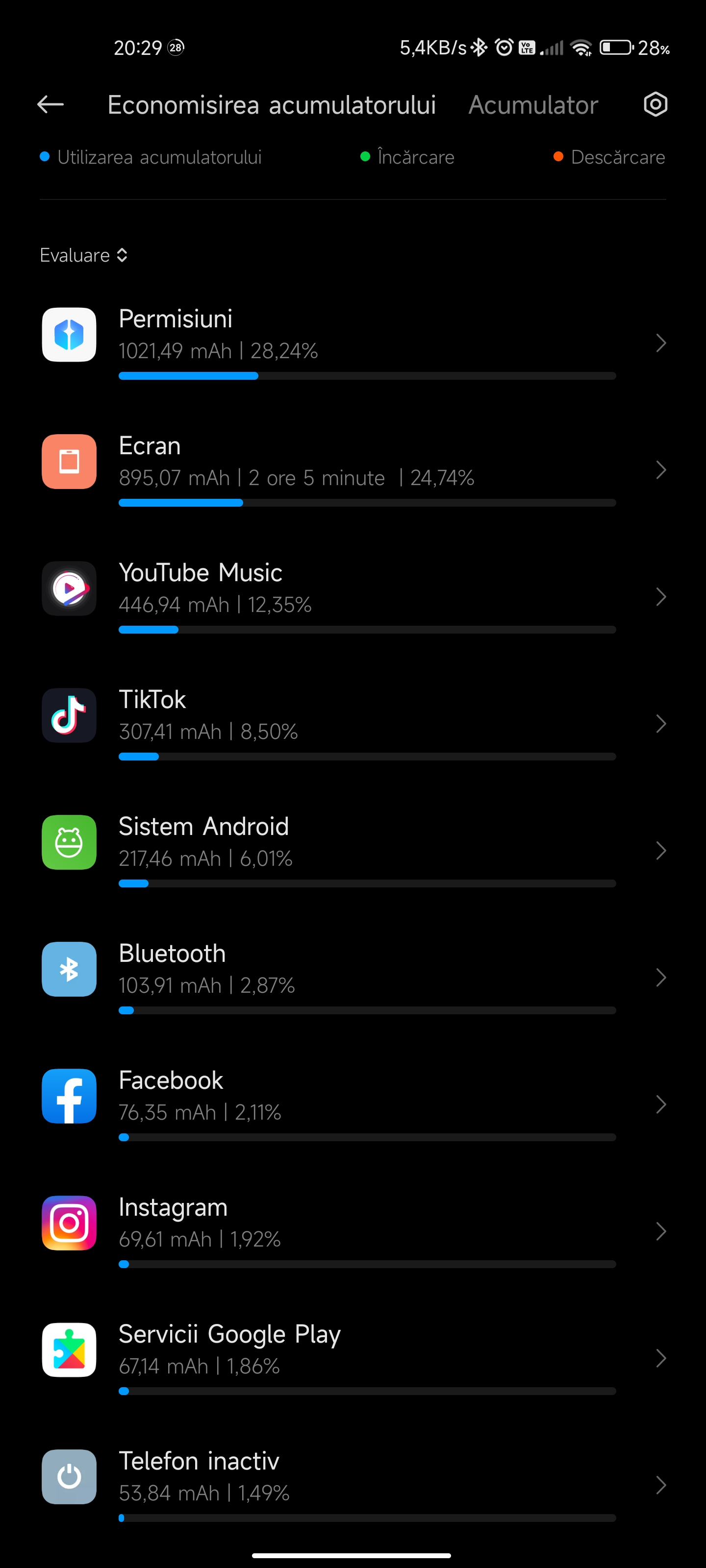Open Ecran battery usage details
Image resolution: width=706 pixels, height=1568 pixels.
[x=353, y=470]
